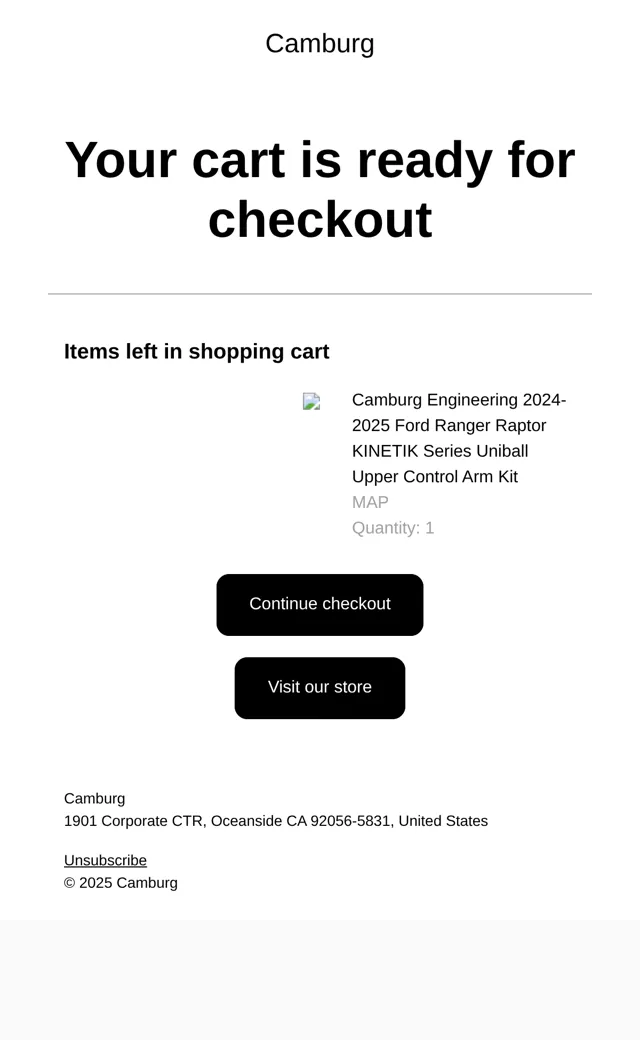The height and width of the screenshot is (1040, 640).
Task: Open Visit our store
Action: [x=320, y=688]
